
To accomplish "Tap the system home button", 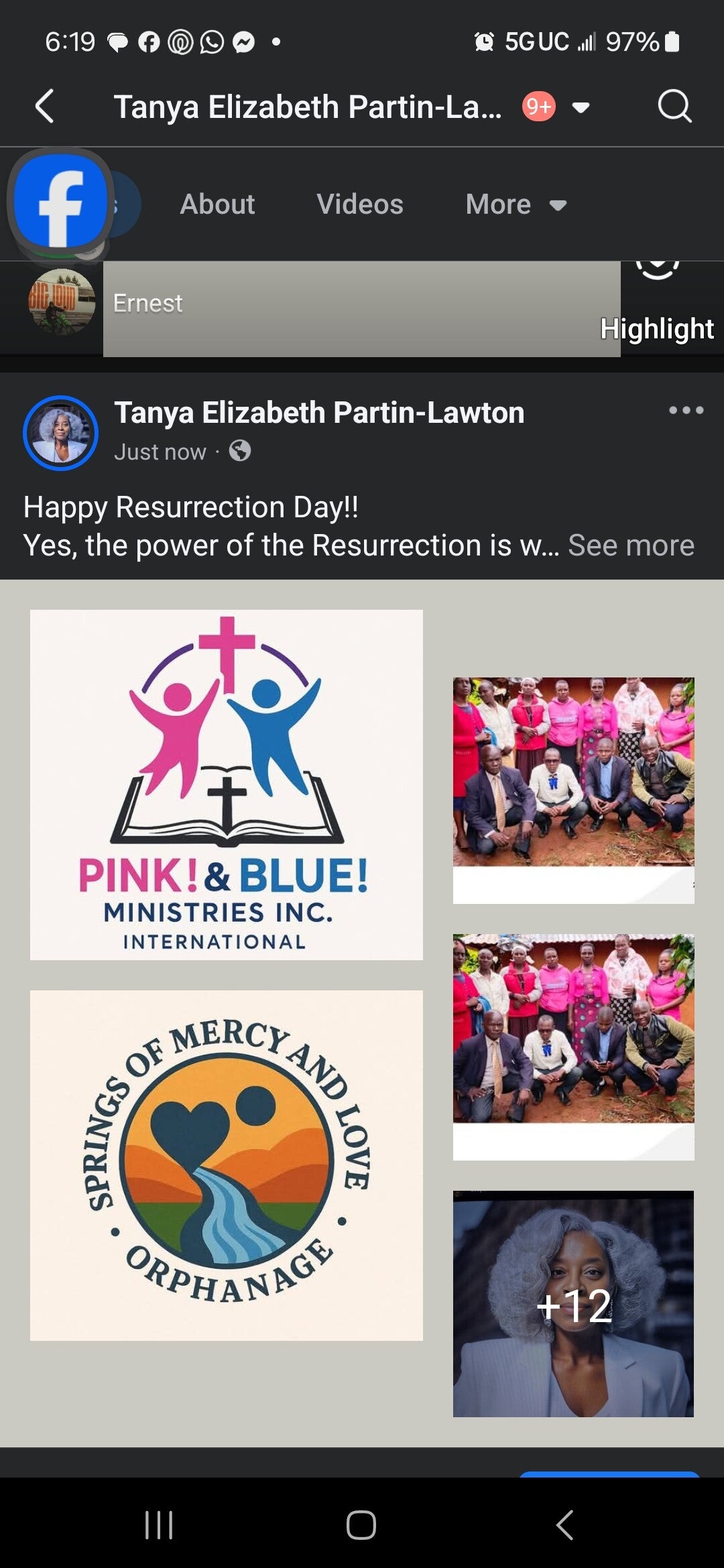I will 361,1525.
